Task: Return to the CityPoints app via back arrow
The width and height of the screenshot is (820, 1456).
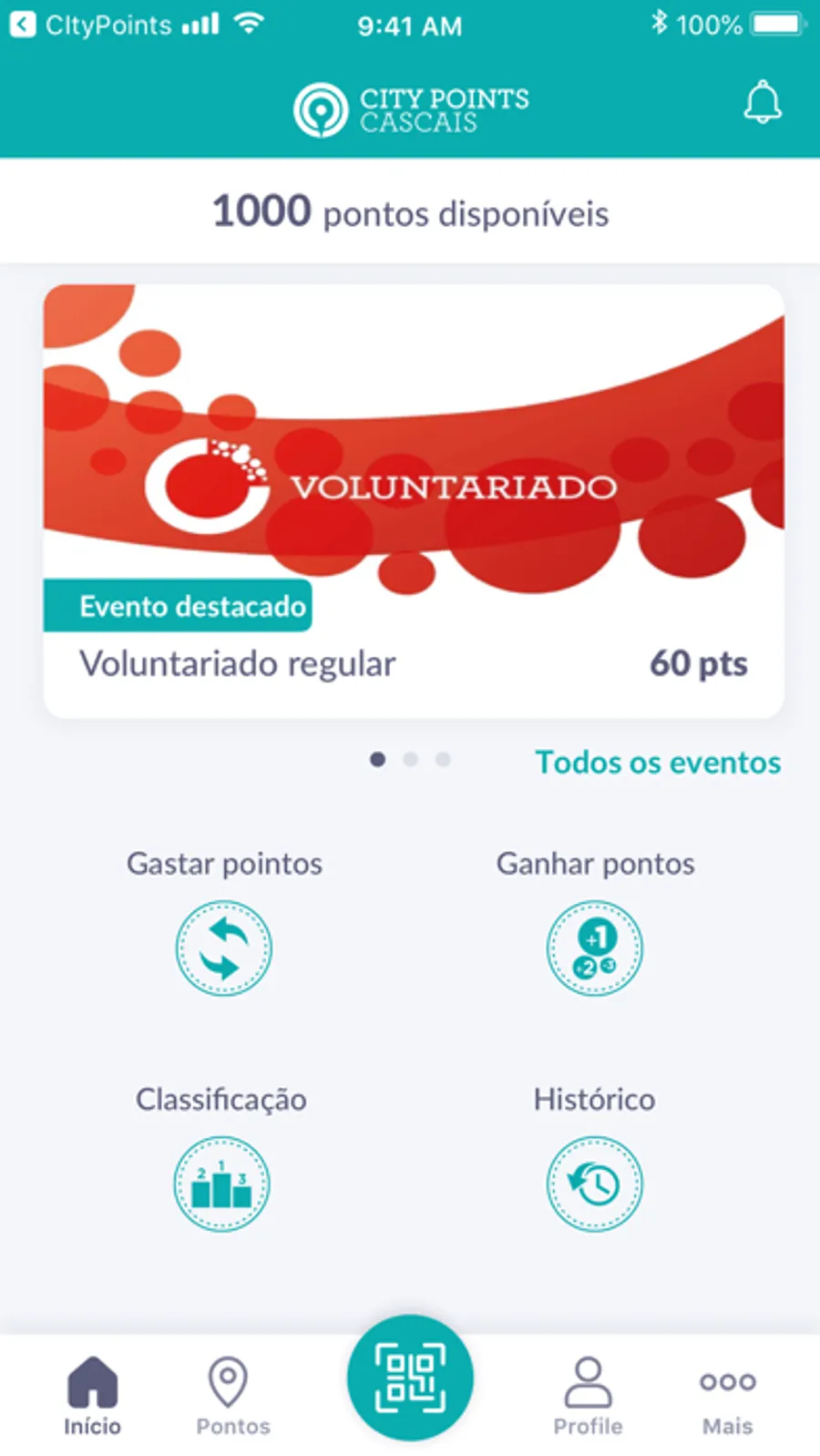Action: coord(23,25)
